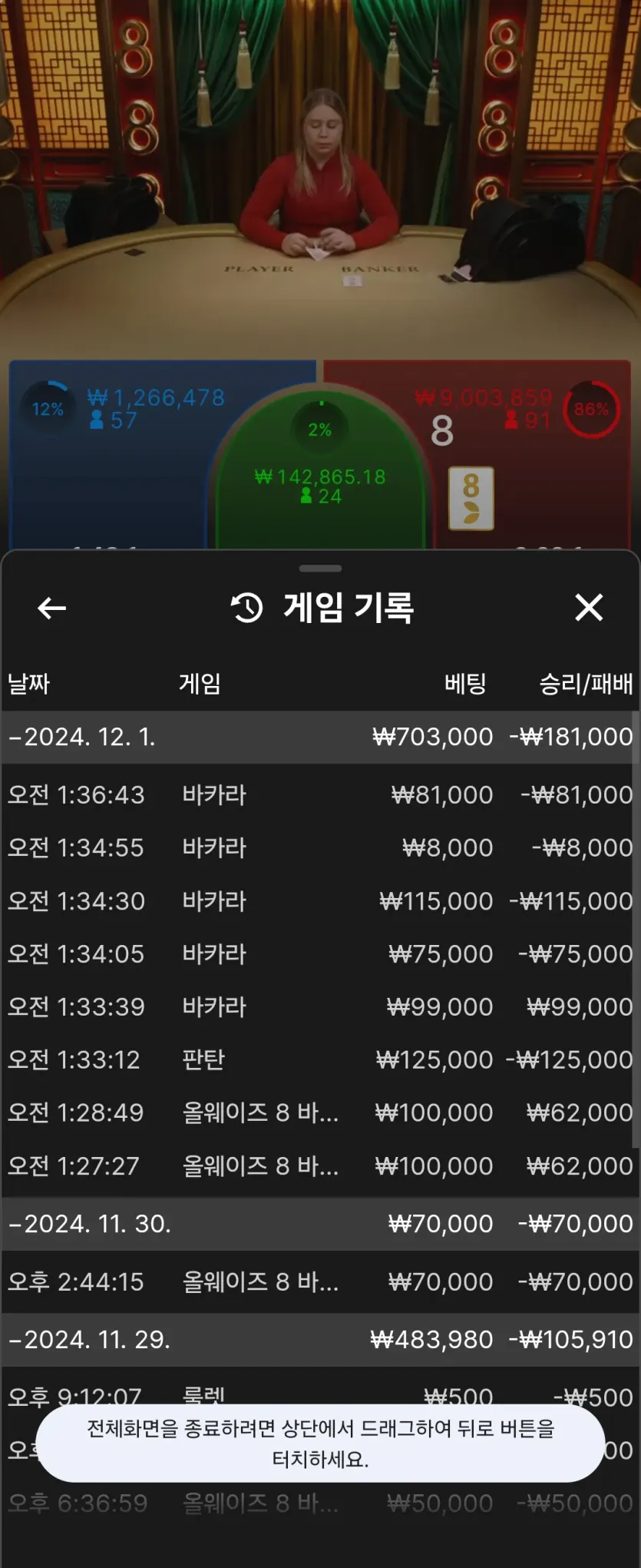The image size is (641, 1568).
Task: Collapse the 2024. 11. 29. date group
Action: click(x=91, y=1340)
